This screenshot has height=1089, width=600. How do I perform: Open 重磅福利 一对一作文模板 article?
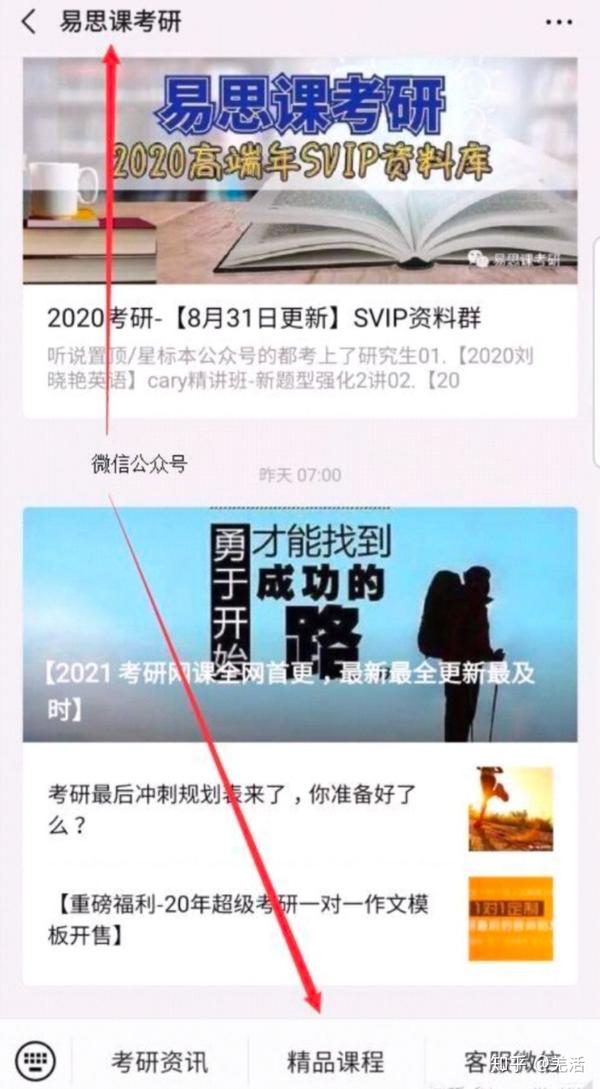coord(241,920)
